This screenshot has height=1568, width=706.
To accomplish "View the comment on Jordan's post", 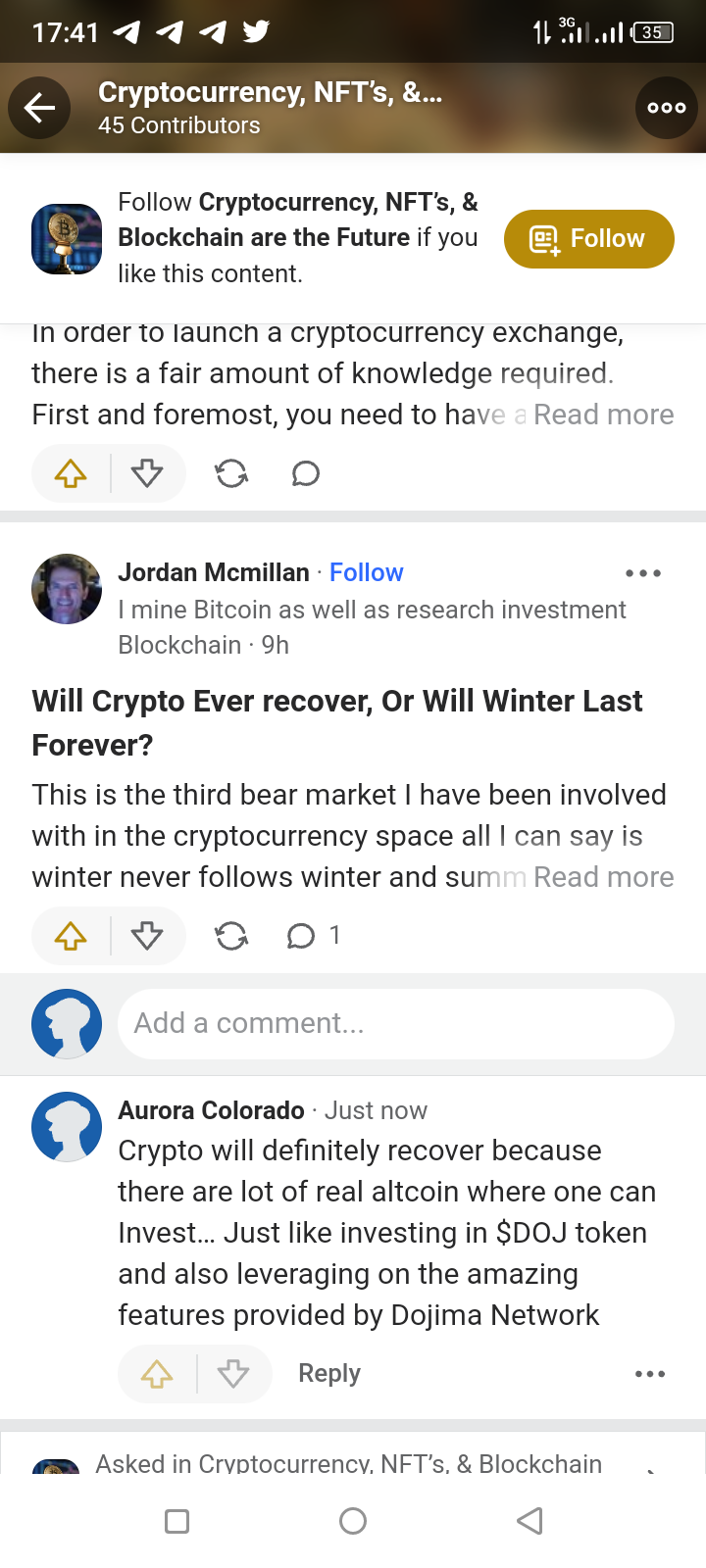I will 312,936.
